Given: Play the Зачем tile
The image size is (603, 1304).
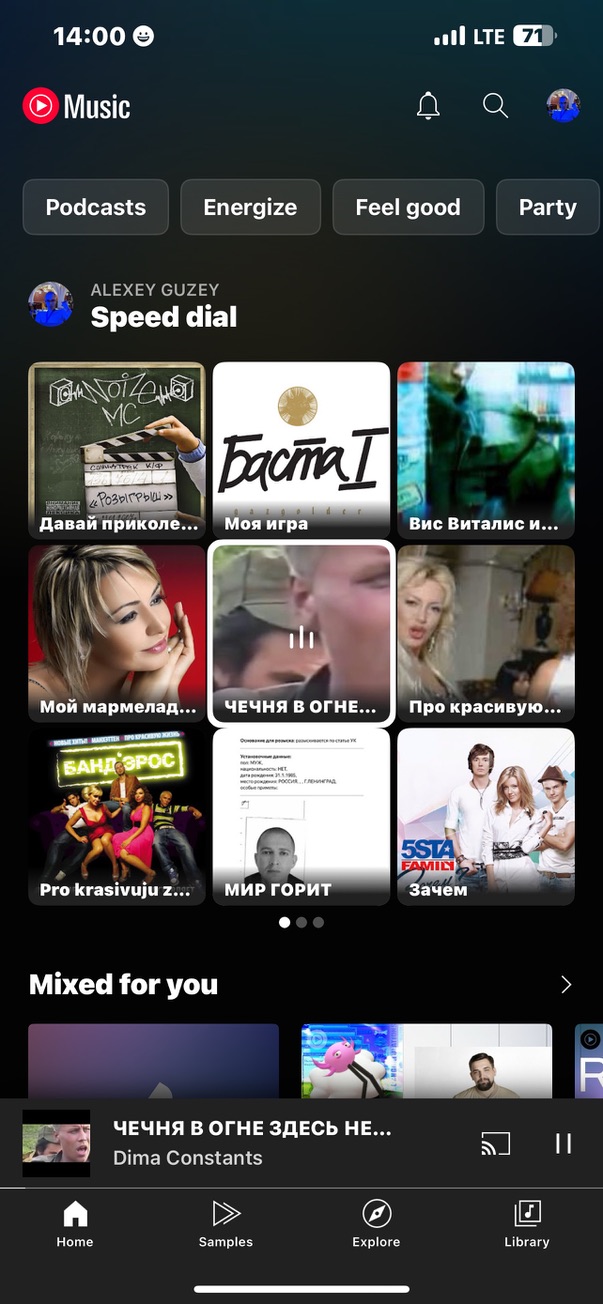Looking at the screenshot, I should (485, 816).
